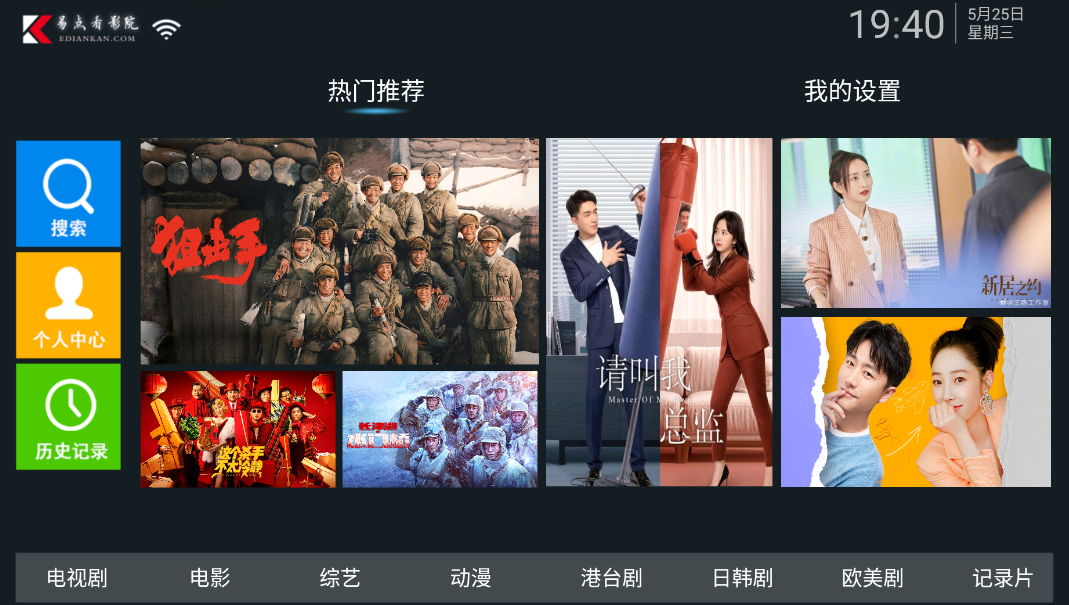Image resolution: width=1069 pixels, height=605 pixels.
Task: View the 欧美剧 category
Action: point(872,578)
